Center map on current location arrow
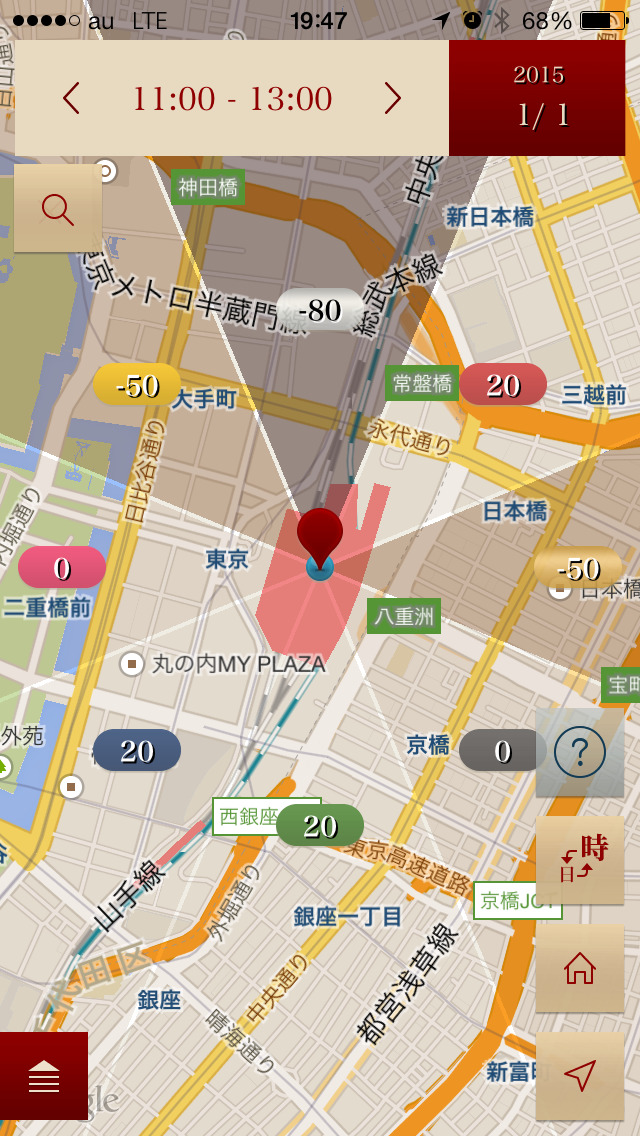Viewport: 640px width, 1136px height. pyautogui.click(x=579, y=1075)
